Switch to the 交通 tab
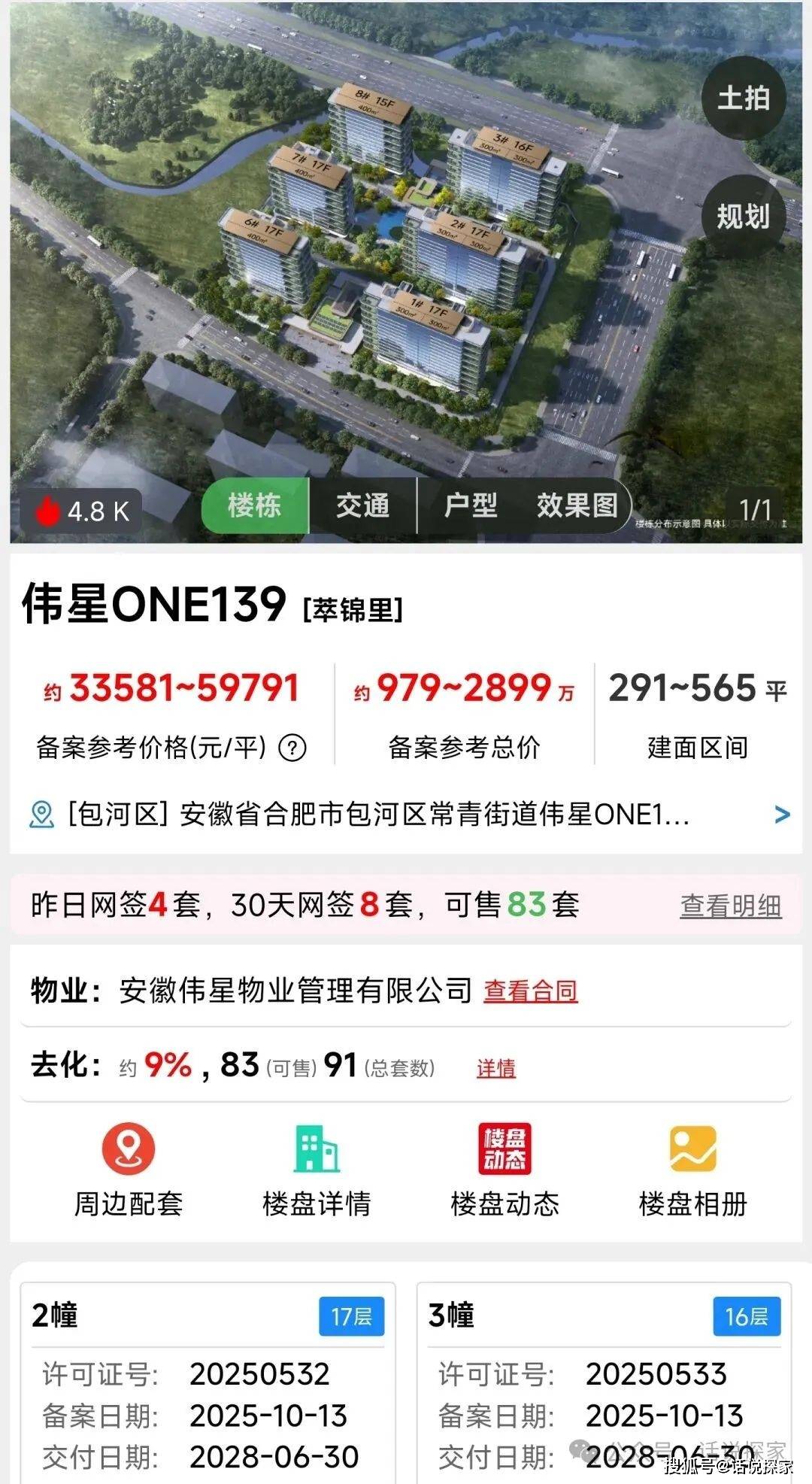812x1484 pixels. pos(362,505)
